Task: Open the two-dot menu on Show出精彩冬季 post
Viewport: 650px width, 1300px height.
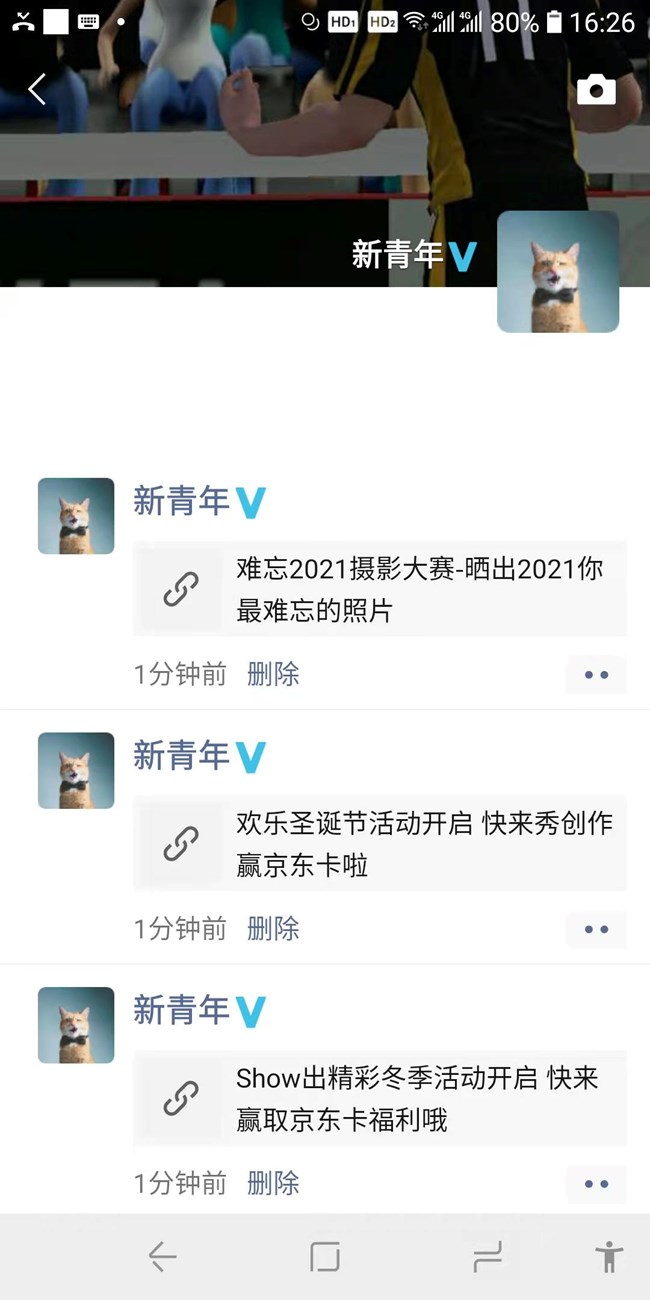Action: (x=596, y=1184)
